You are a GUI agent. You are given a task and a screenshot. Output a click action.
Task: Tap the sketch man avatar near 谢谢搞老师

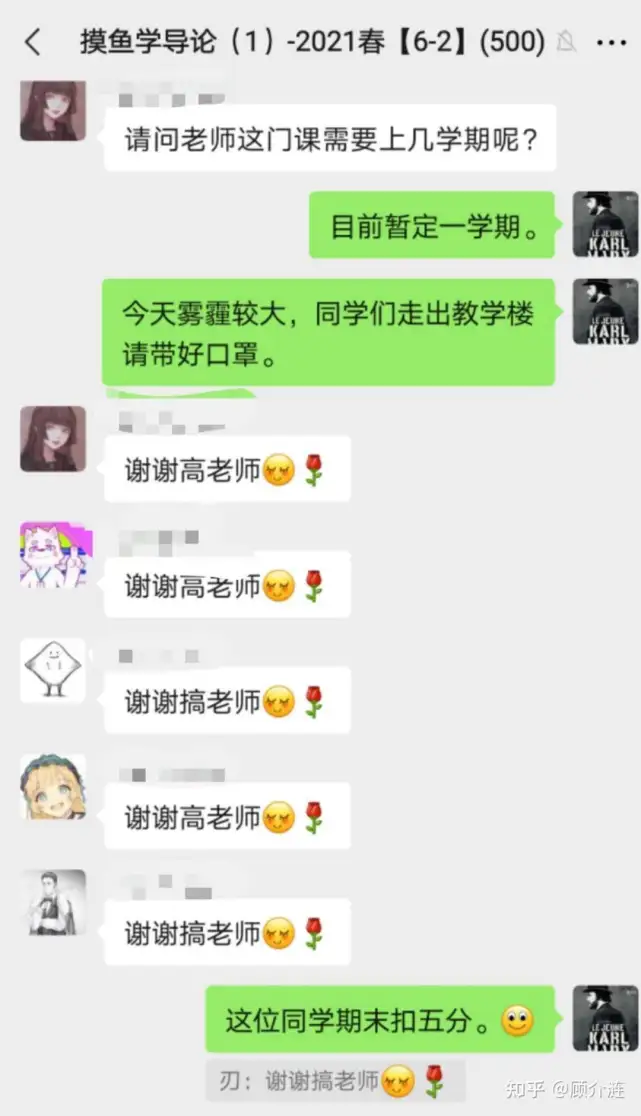tap(53, 902)
